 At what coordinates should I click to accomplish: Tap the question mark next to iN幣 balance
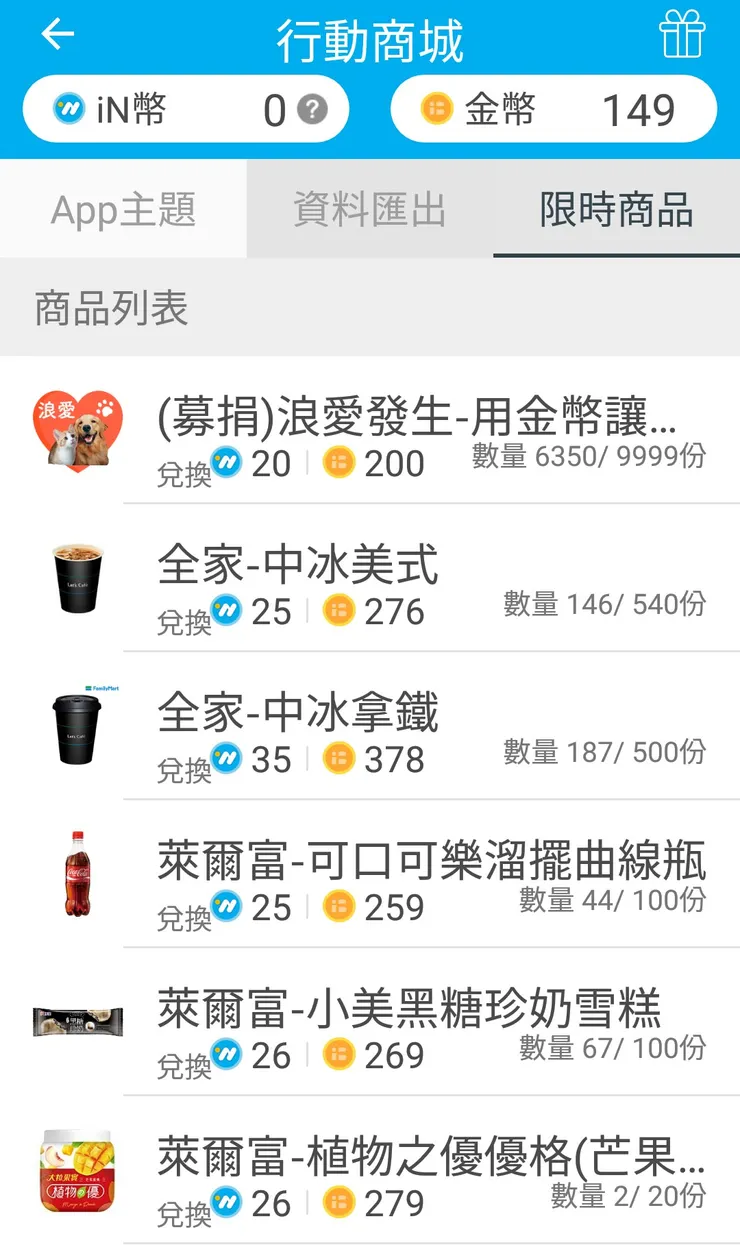pos(311,109)
